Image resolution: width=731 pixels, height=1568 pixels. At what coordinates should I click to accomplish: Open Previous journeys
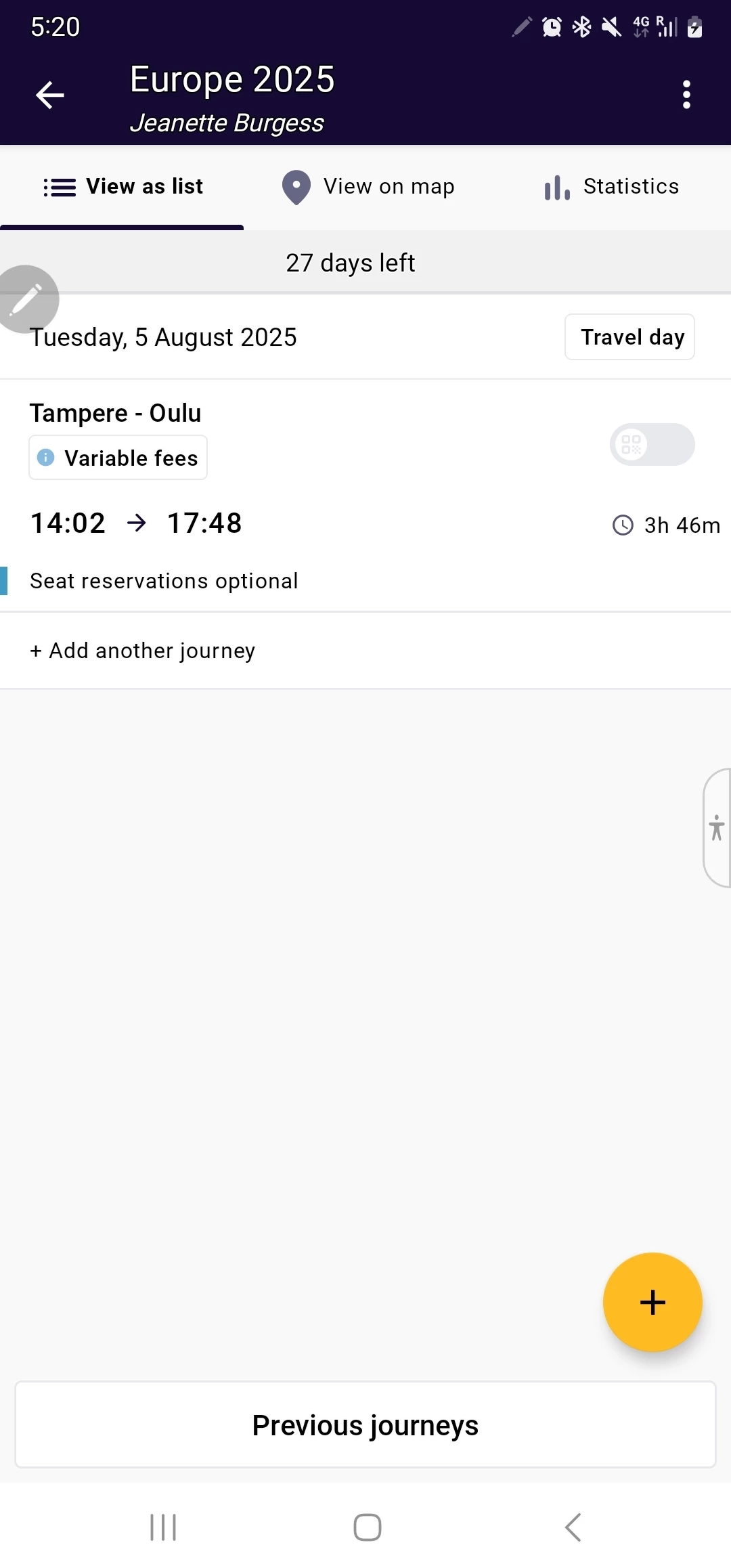[x=365, y=1425]
